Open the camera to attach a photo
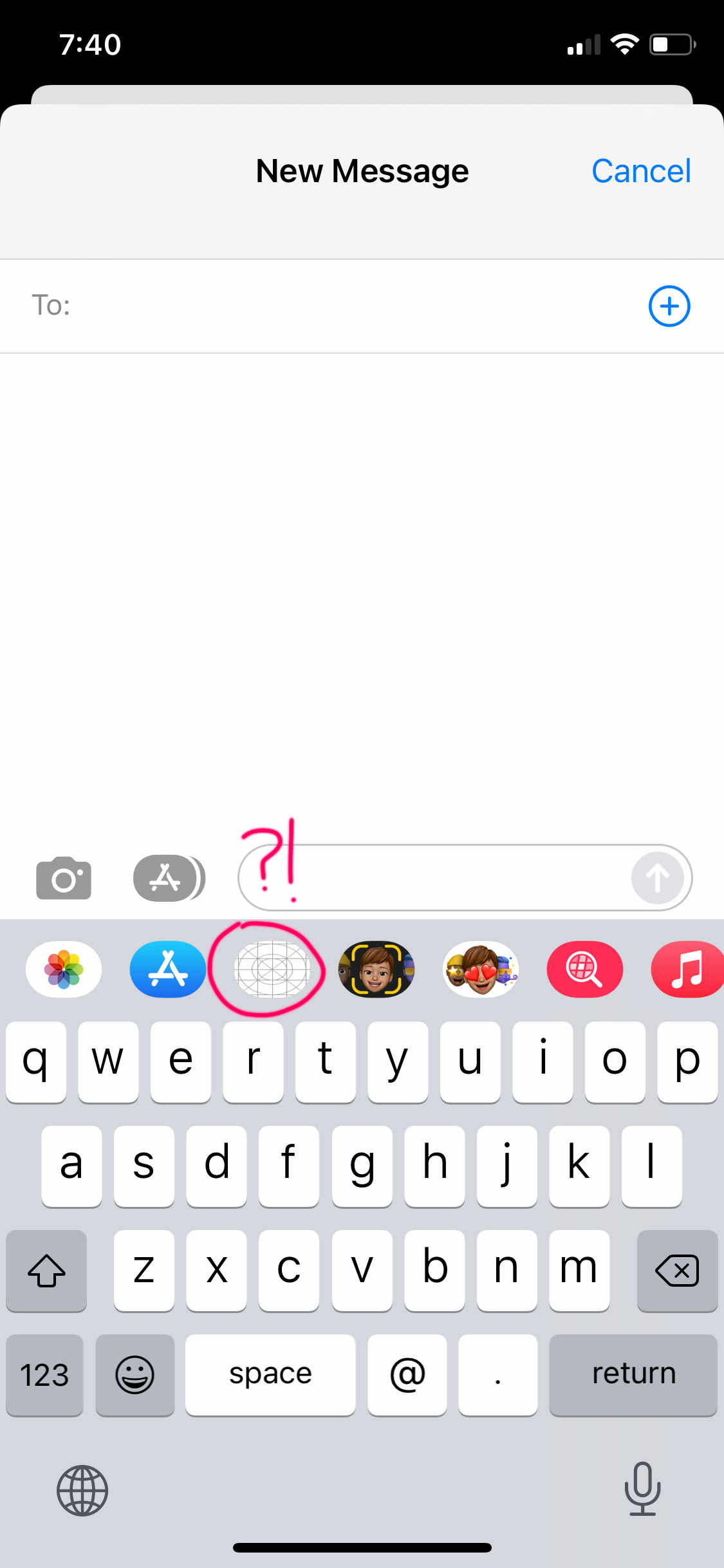724x1568 pixels. tap(64, 878)
